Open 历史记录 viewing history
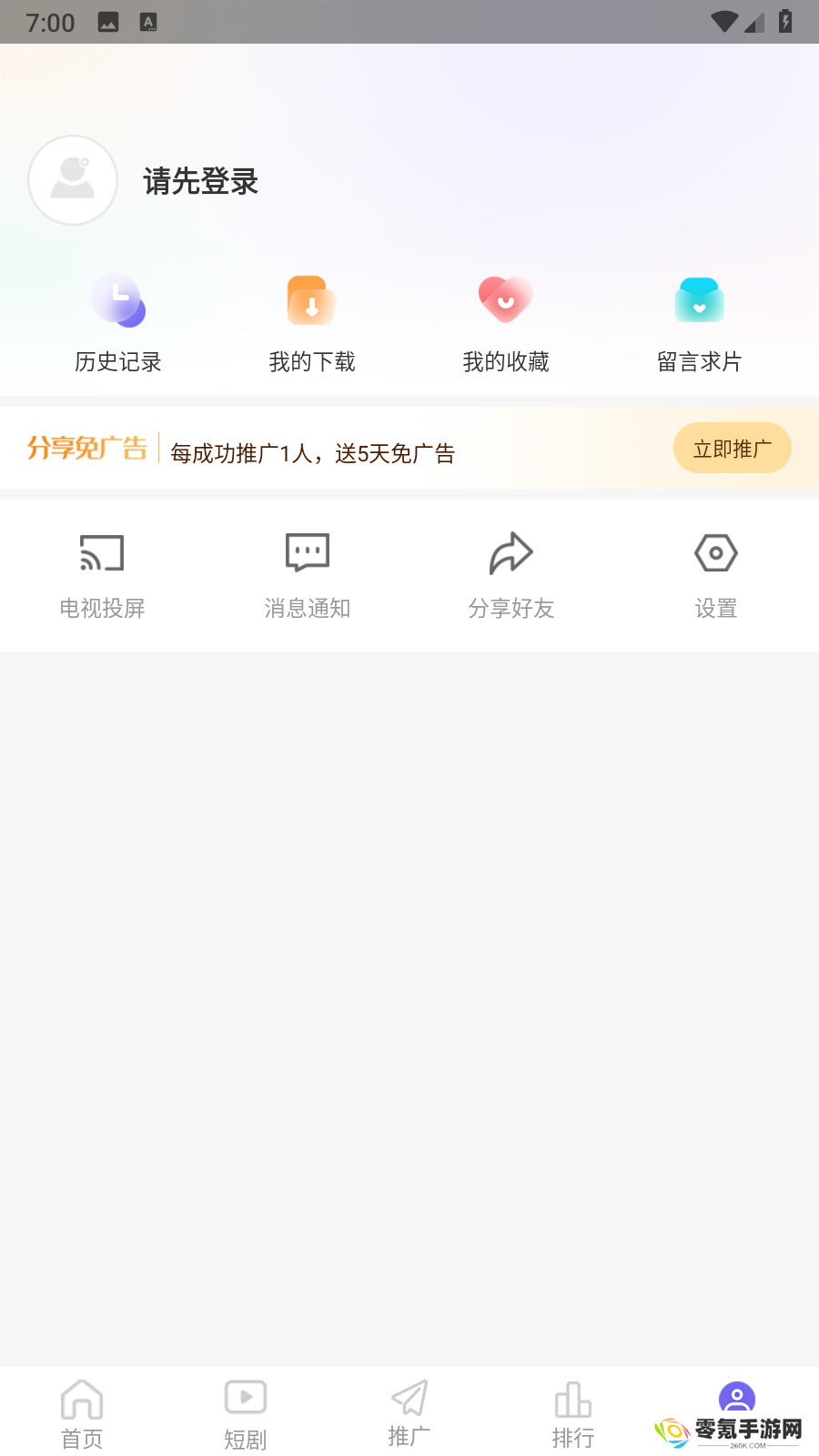The image size is (819, 1456). (x=118, y=324)
